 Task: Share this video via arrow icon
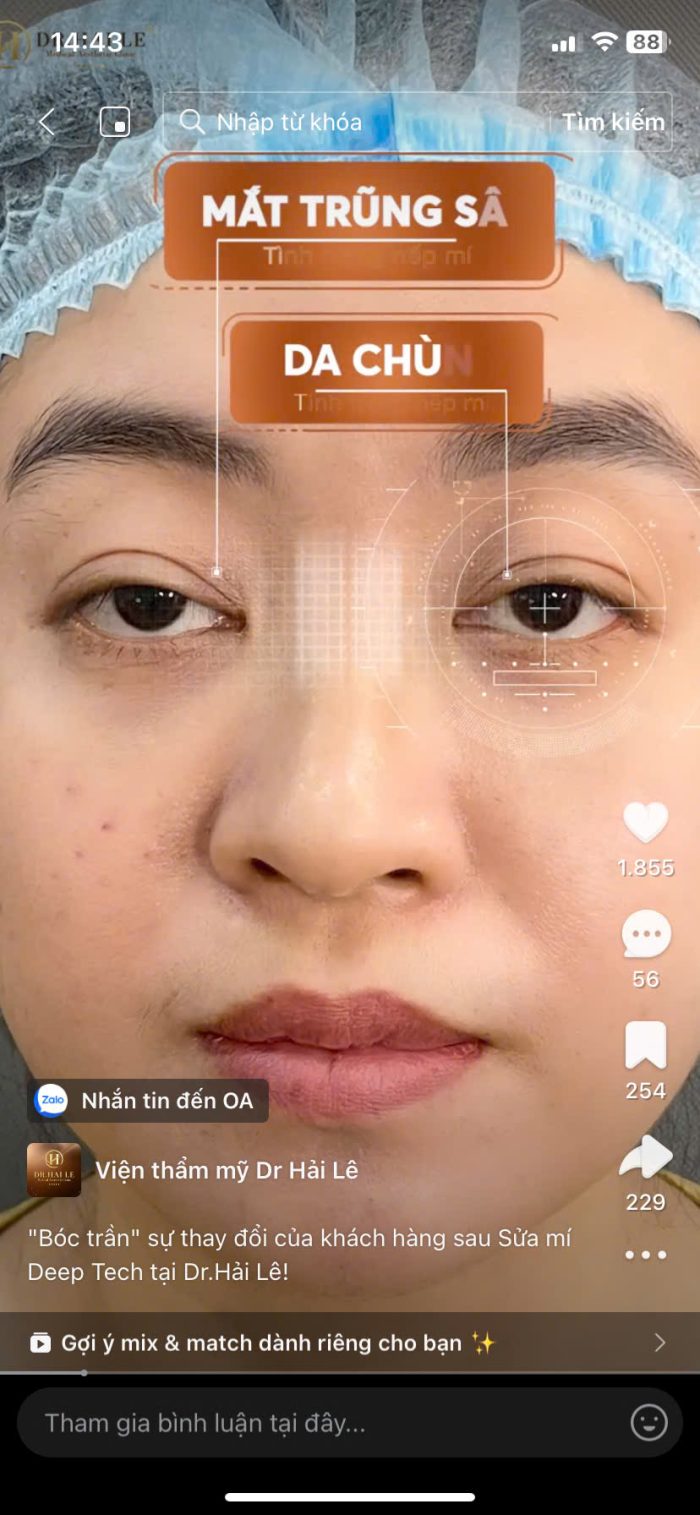pos(645,1158)
